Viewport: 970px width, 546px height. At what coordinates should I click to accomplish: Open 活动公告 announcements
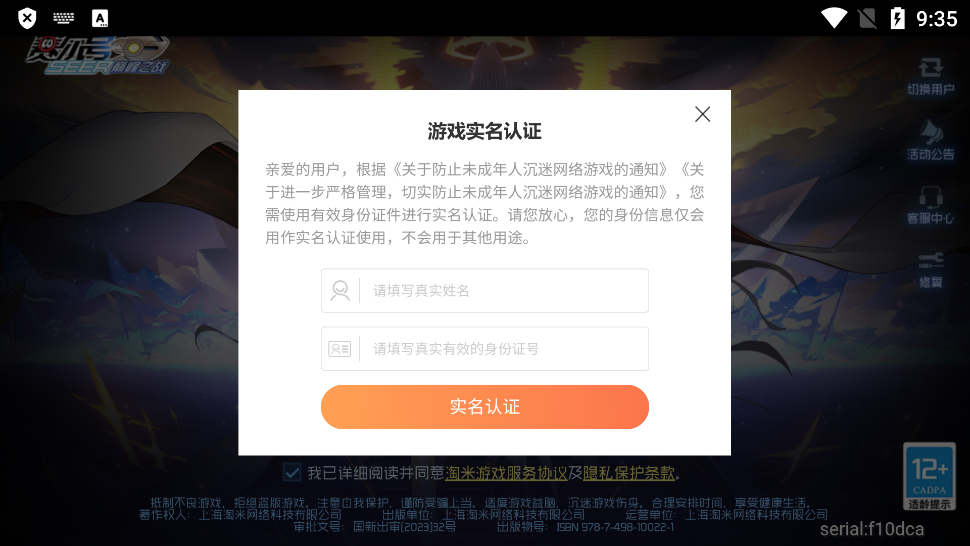pyautogui.click(x=930, y=140)
